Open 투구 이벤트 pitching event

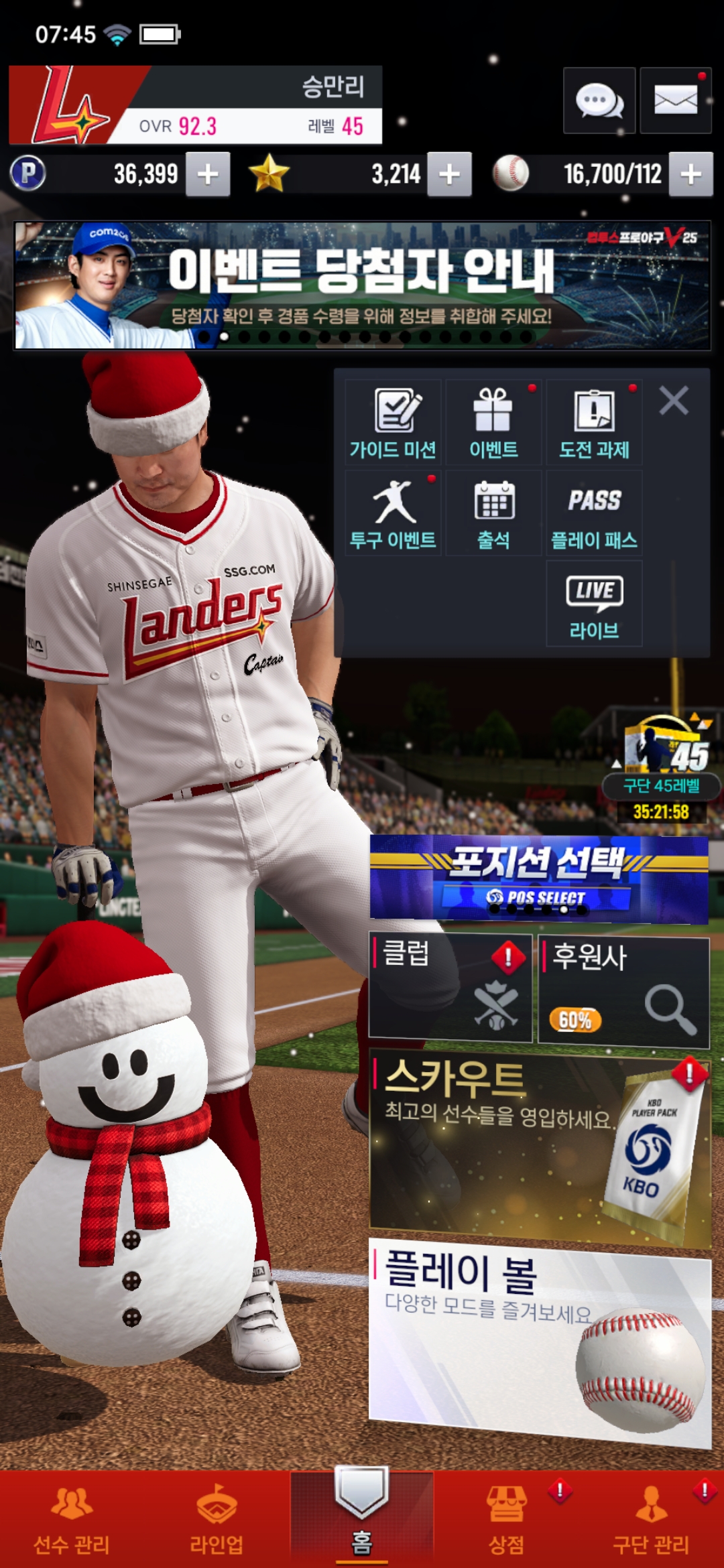[393, 513]
